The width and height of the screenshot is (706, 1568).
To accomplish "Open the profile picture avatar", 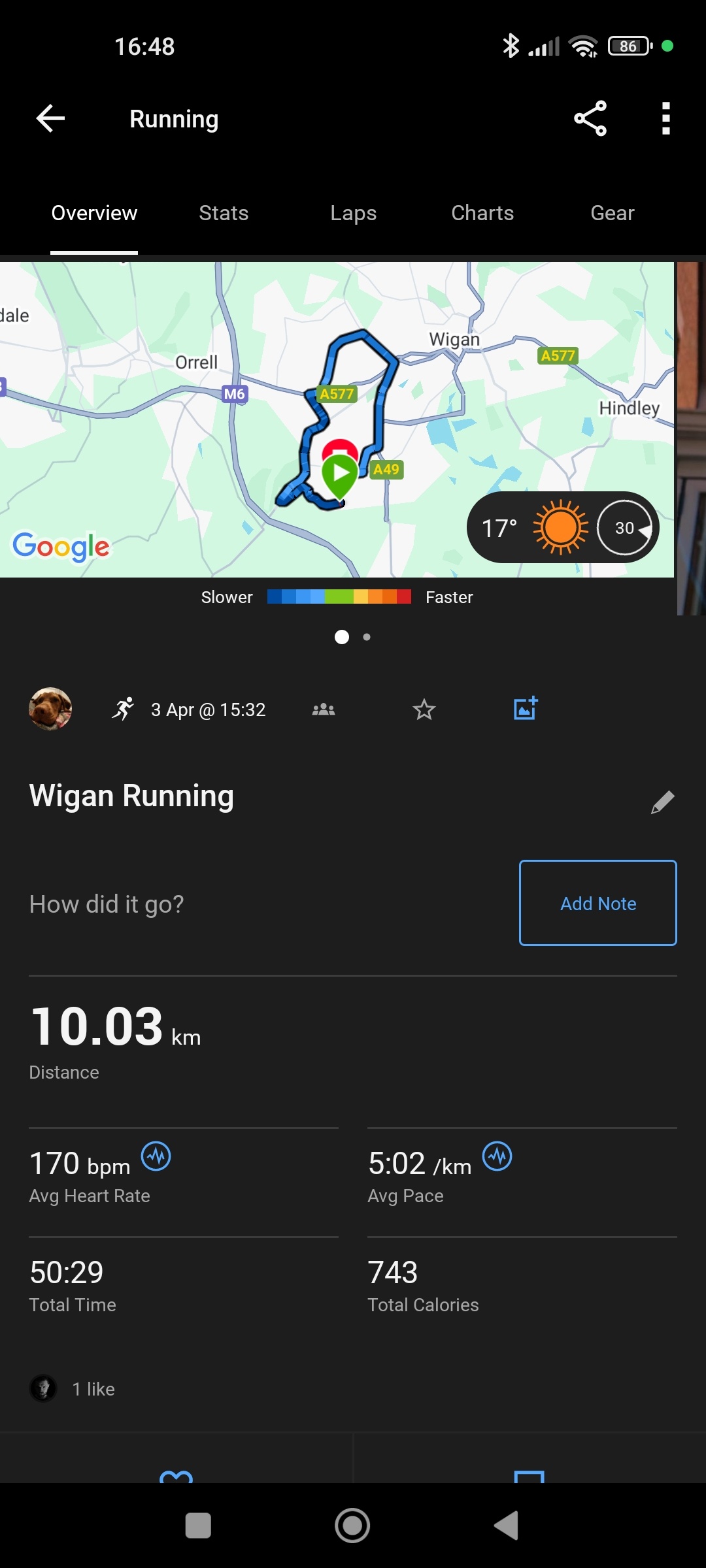I will point(50,709).
